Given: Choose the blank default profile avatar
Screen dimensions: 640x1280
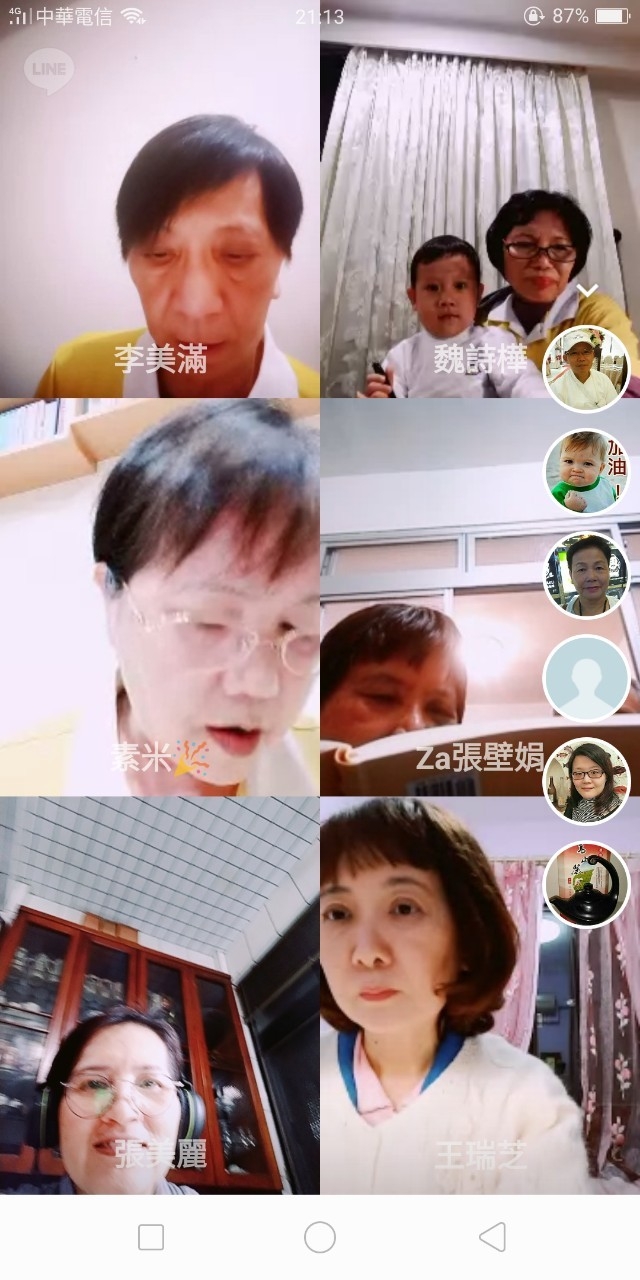Looking at the screenshot, I should pos(586,678).
